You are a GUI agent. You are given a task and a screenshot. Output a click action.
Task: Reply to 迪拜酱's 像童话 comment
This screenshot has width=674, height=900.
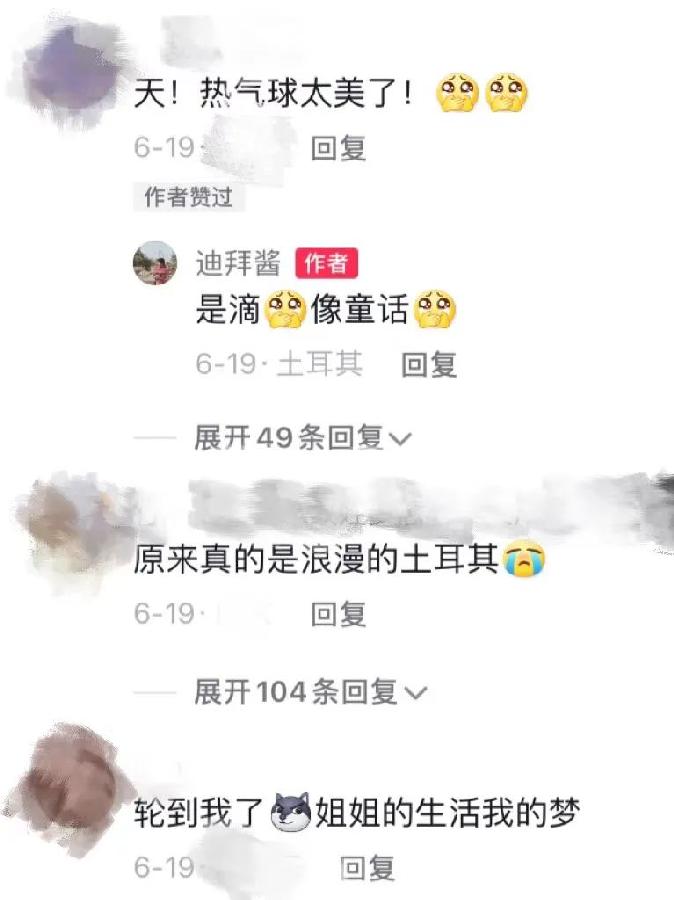click(x=428, y=365)
